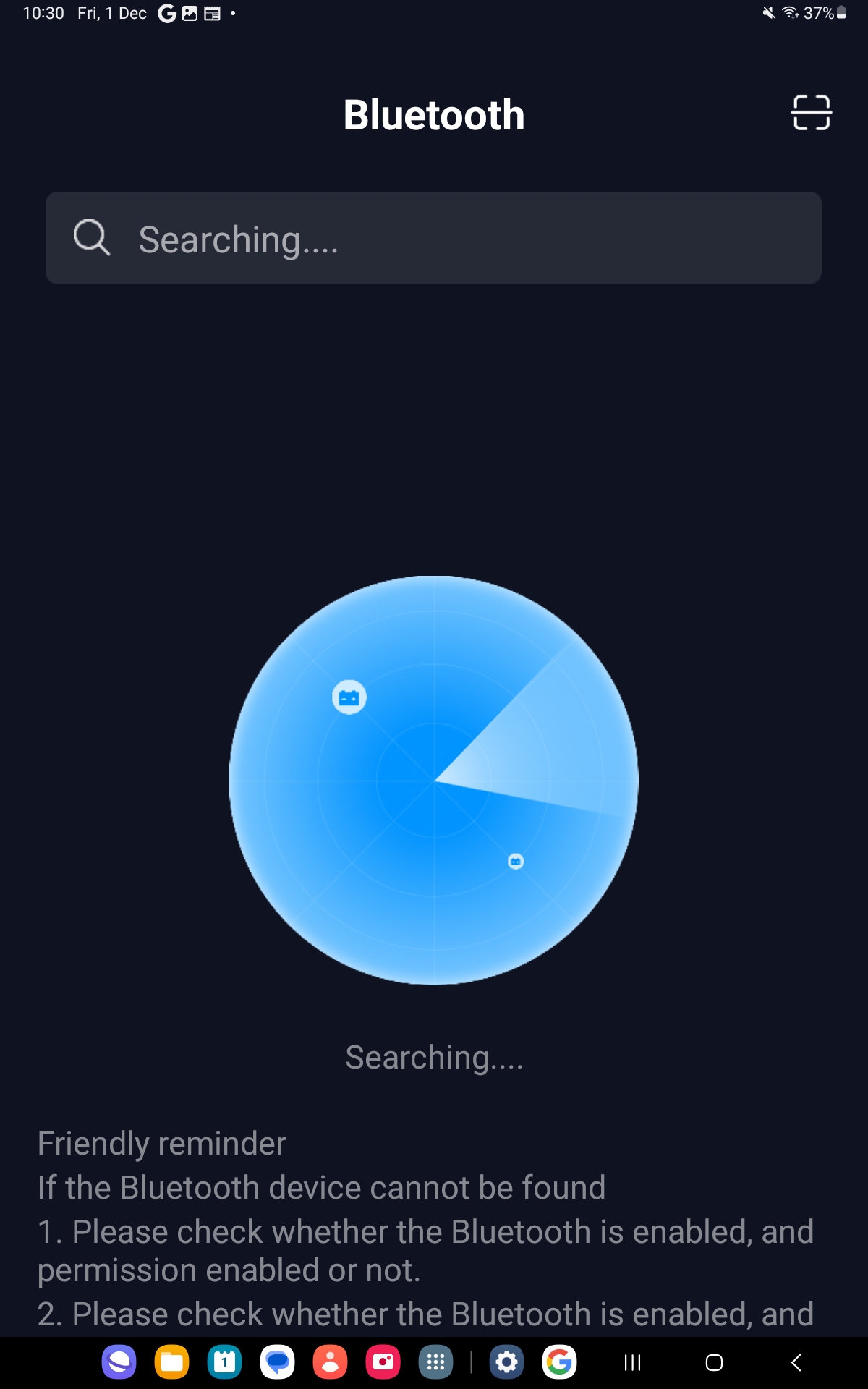Viewport: 868px width, 1389px height.
Task: Go back using the navigation bar
Action: click(796, 1363)
